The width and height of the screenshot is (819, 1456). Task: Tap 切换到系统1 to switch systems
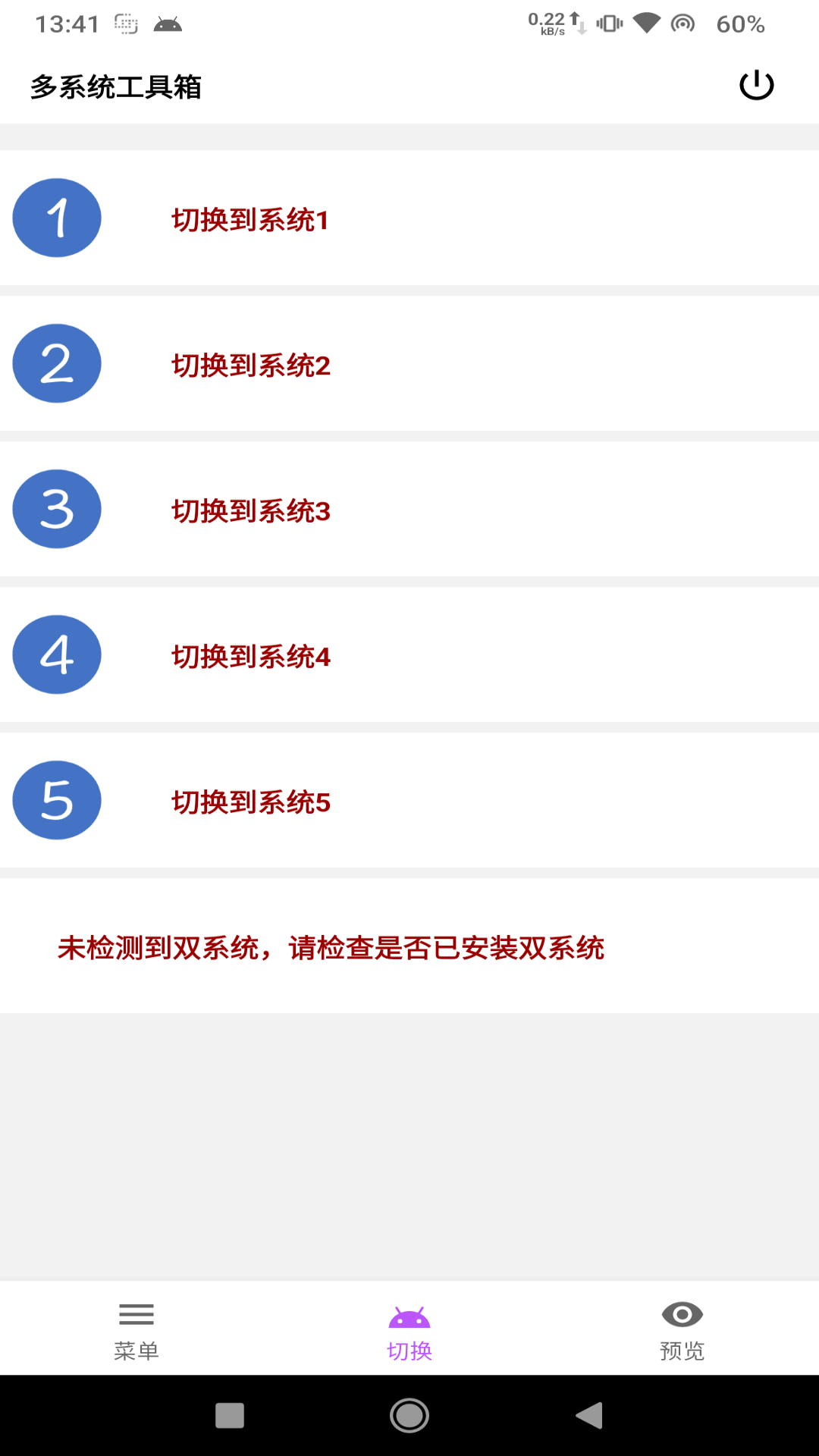pos(250,219)
